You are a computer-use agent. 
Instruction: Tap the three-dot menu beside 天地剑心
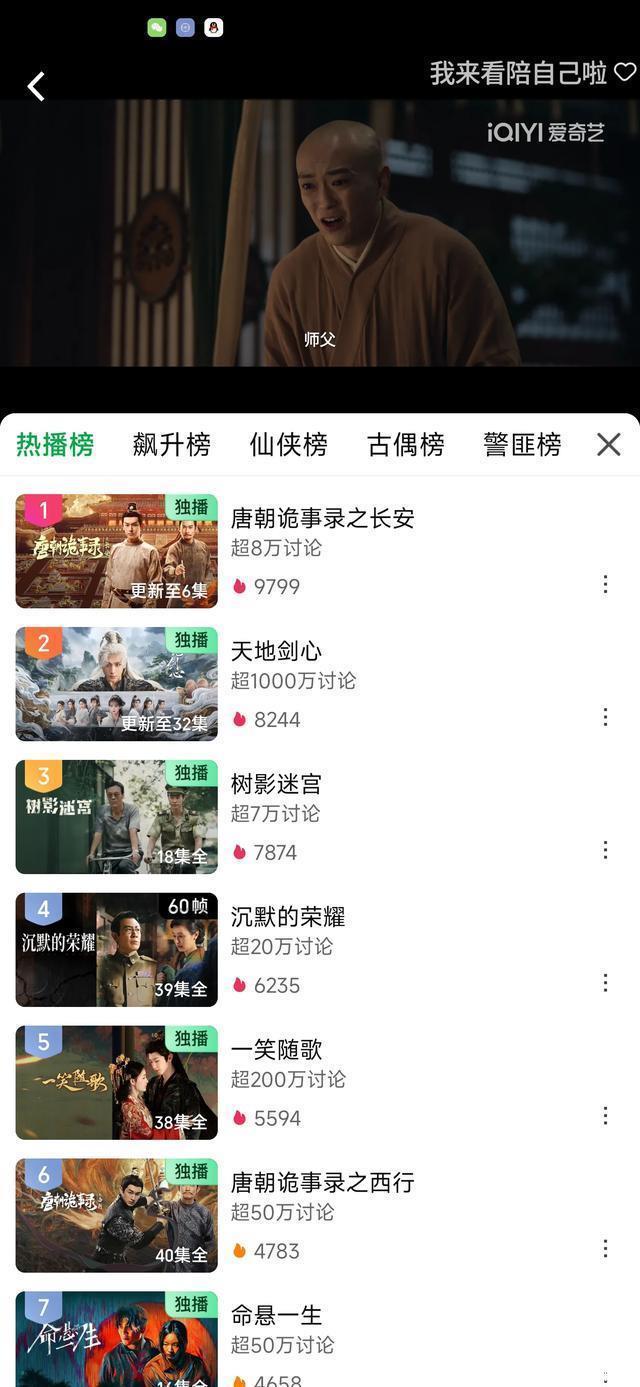(x=605, y=717)
